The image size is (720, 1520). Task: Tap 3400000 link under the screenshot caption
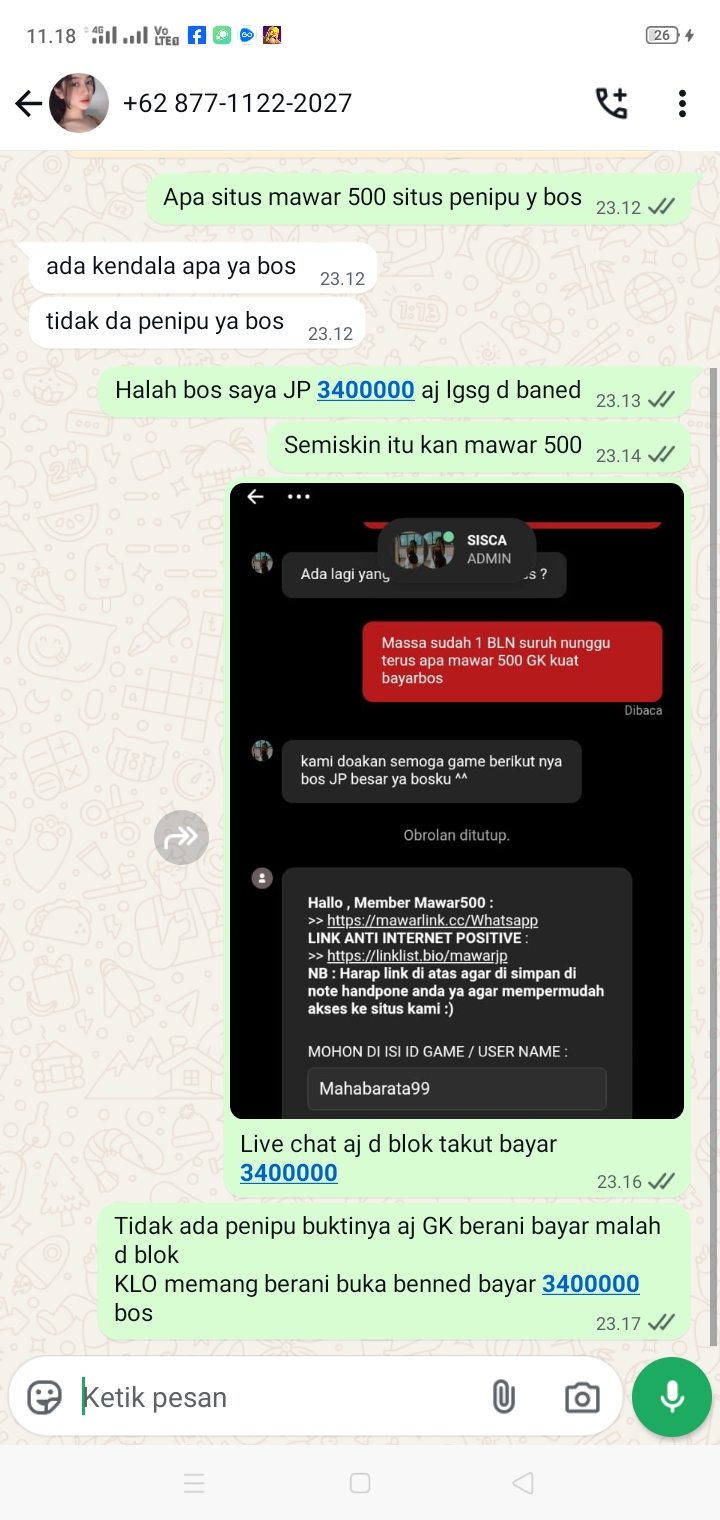(288, 1172)
